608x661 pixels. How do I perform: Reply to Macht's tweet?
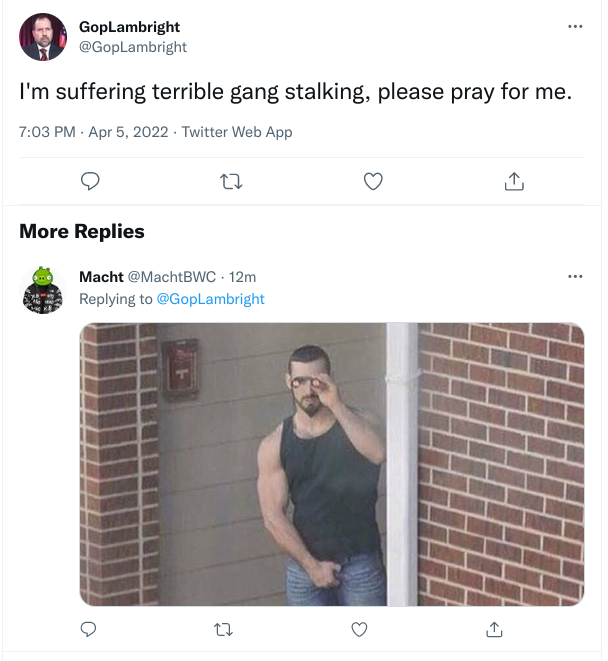88,629
